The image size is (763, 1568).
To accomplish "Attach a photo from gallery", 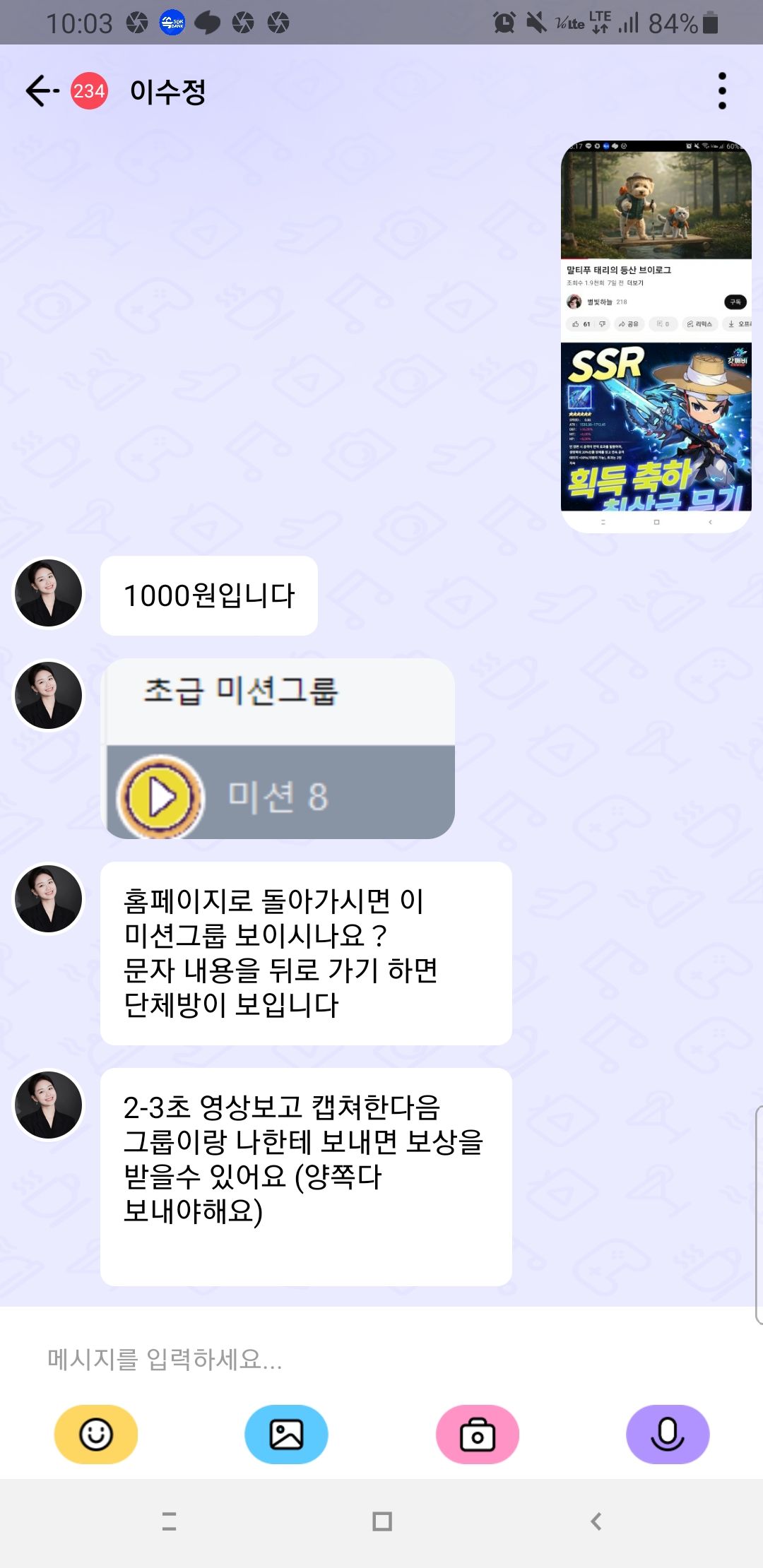I will (x=286, y=1435).
